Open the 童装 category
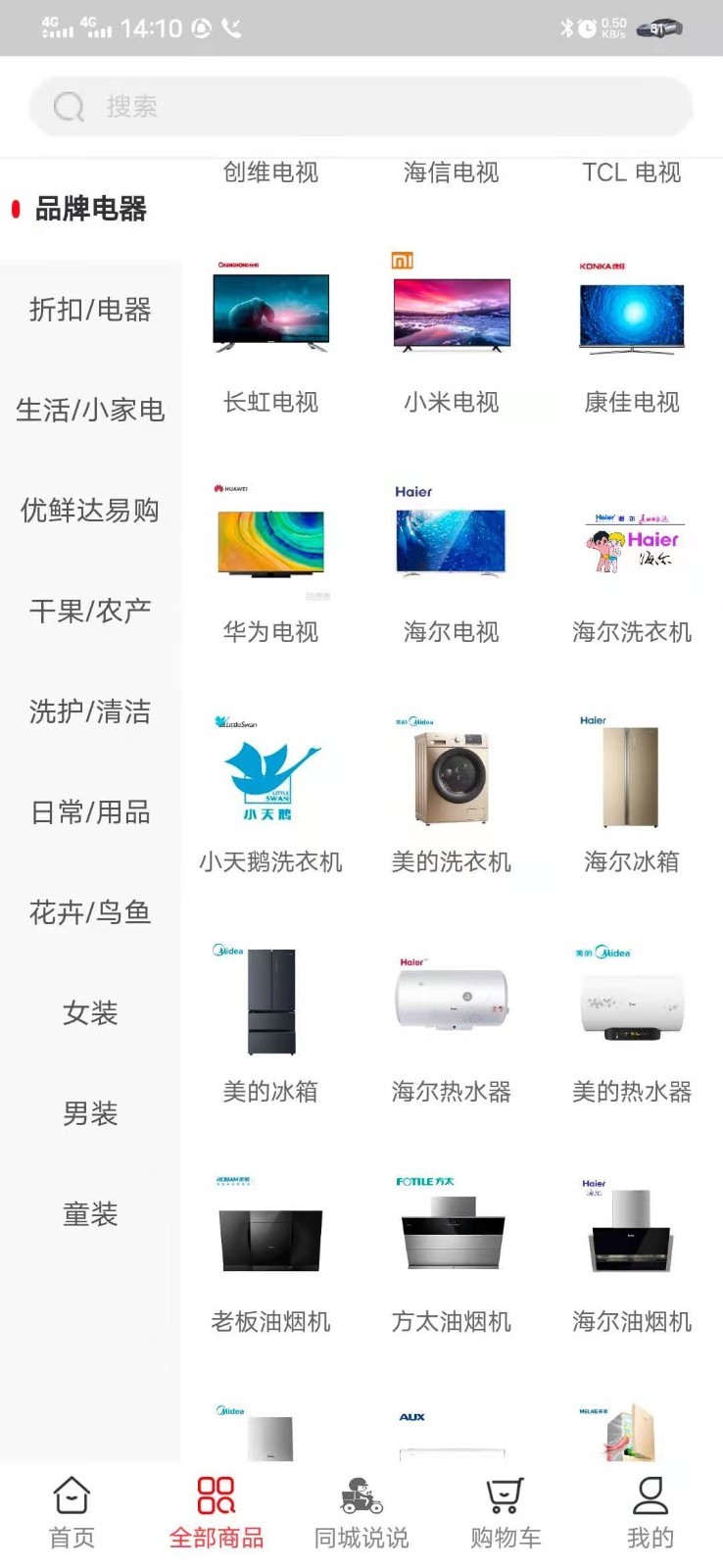Image resolution: width=723 pixels, height=1568 pixels. [90, 1214]
